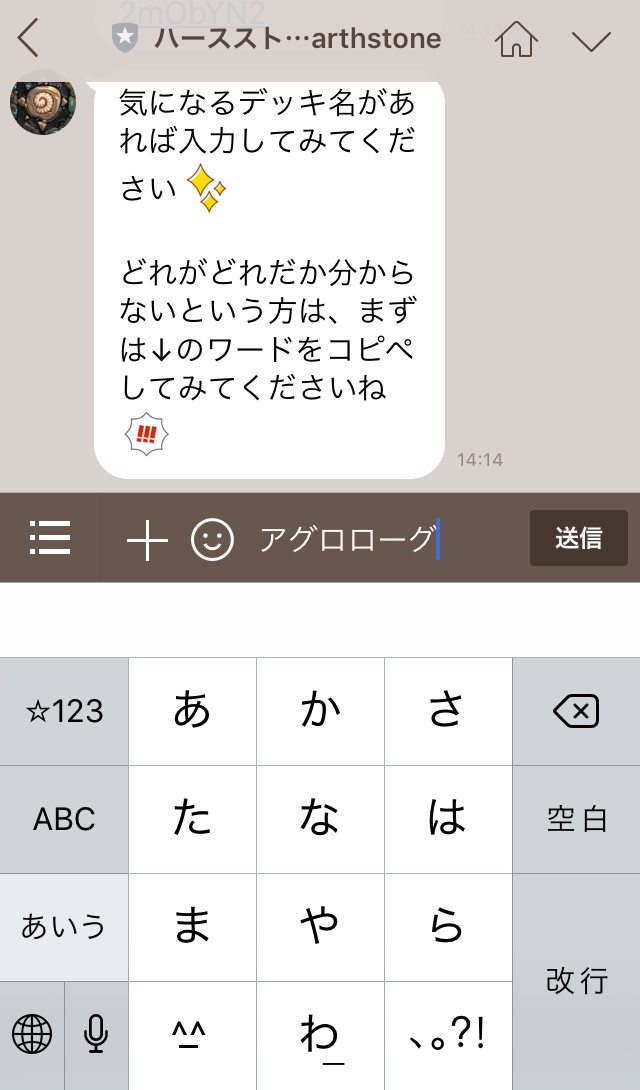
Task: Go back from the chat
Action: [x=28, y=40]
